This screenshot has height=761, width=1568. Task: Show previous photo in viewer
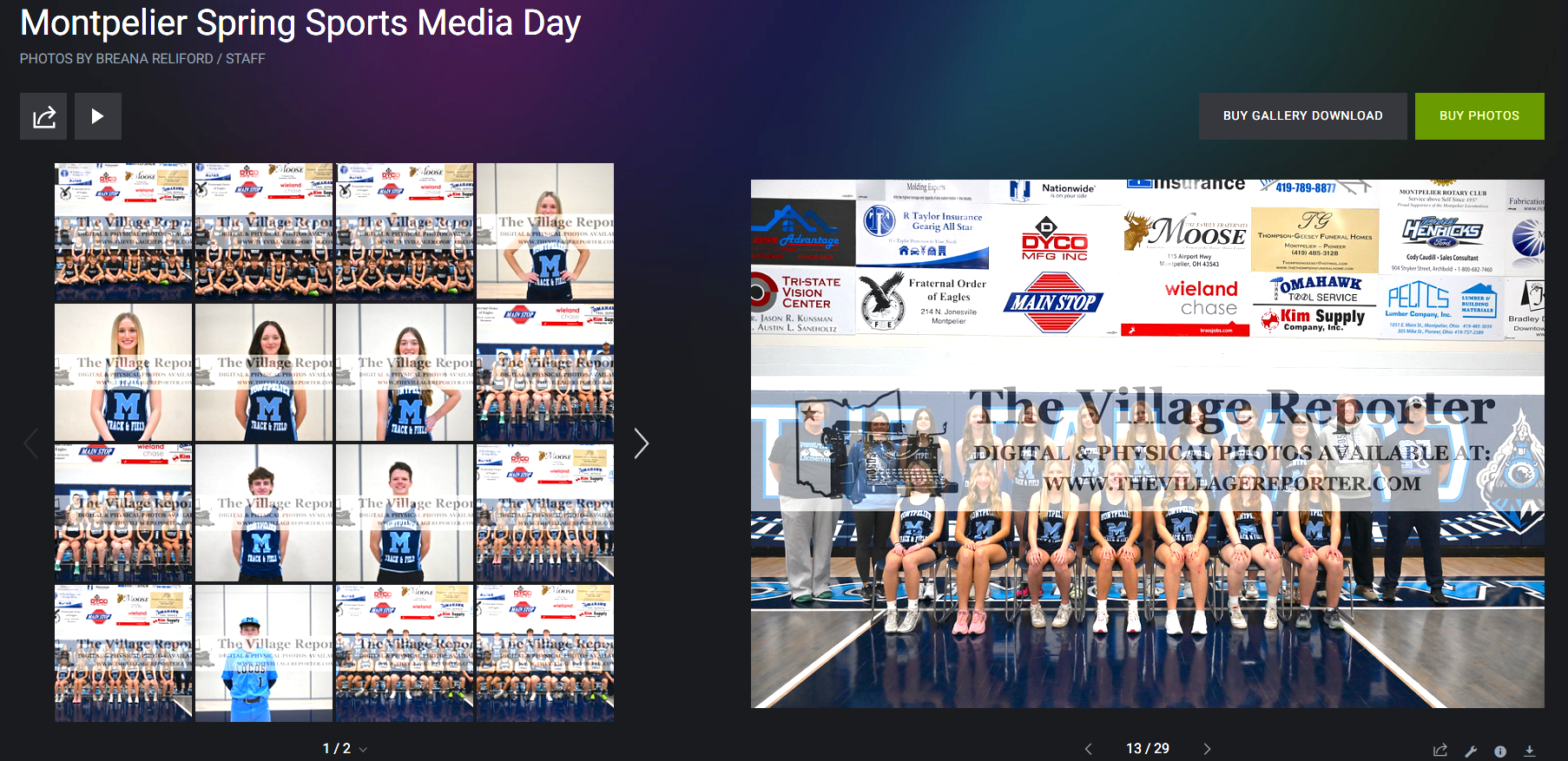pos(1088,749)
